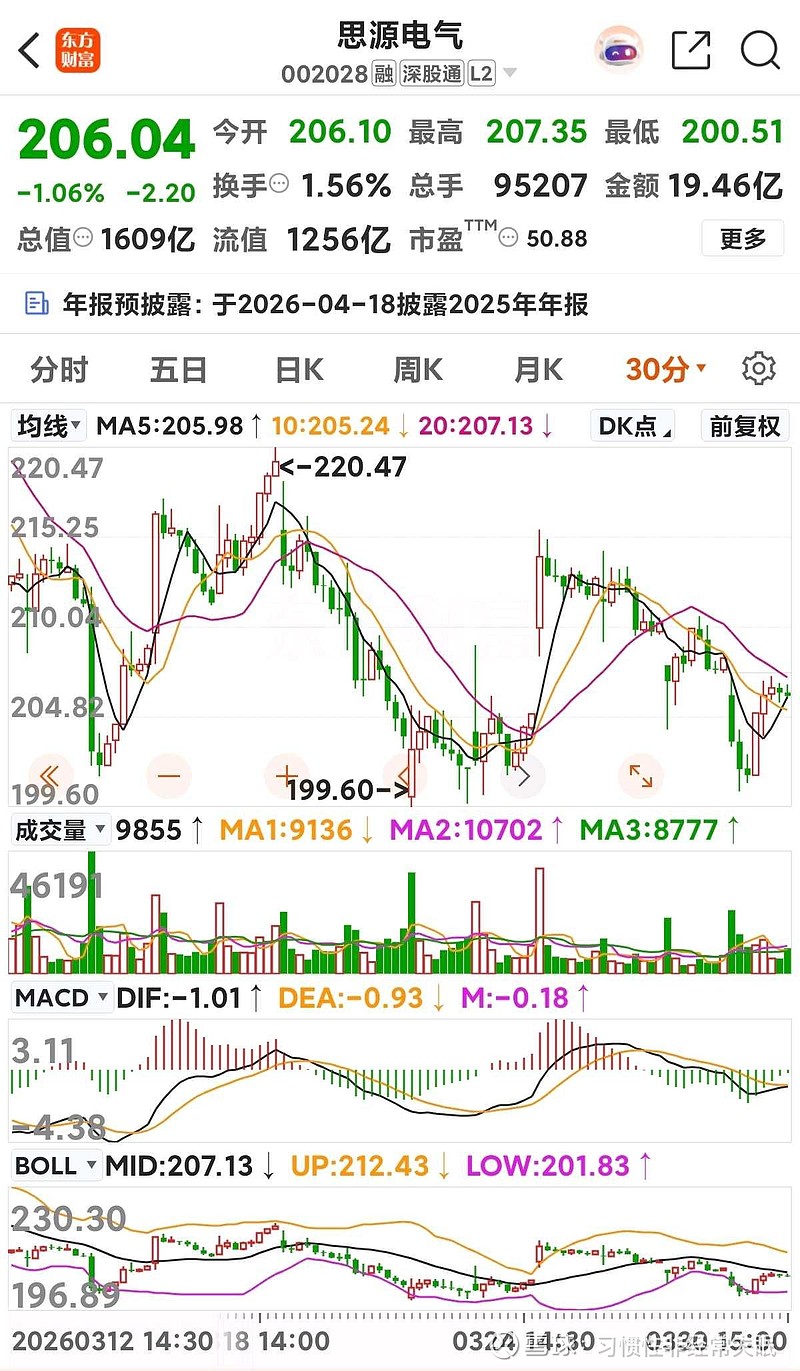Switch to the 日K tab
800x1371 pixels.
tap(297, 369)
